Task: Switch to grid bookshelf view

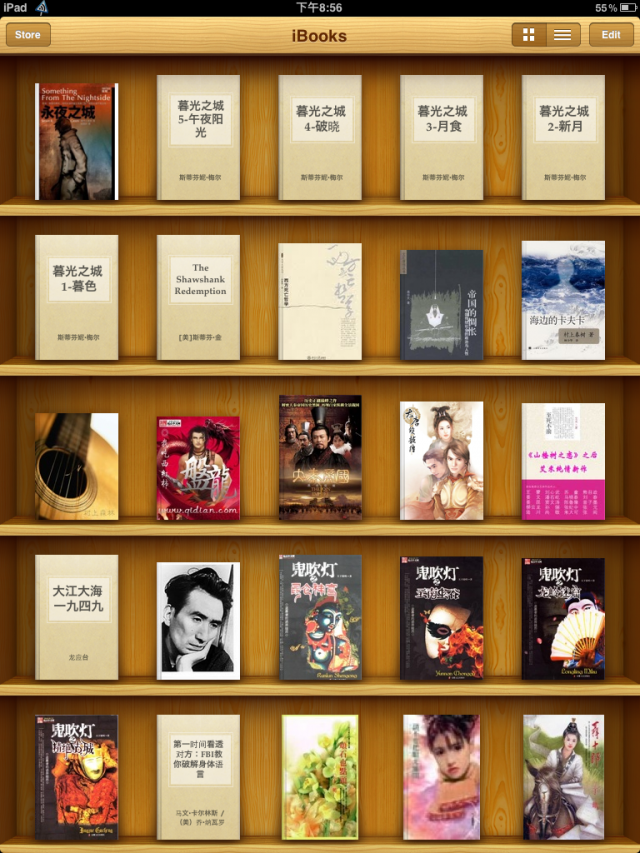Action: coord(529,35)
